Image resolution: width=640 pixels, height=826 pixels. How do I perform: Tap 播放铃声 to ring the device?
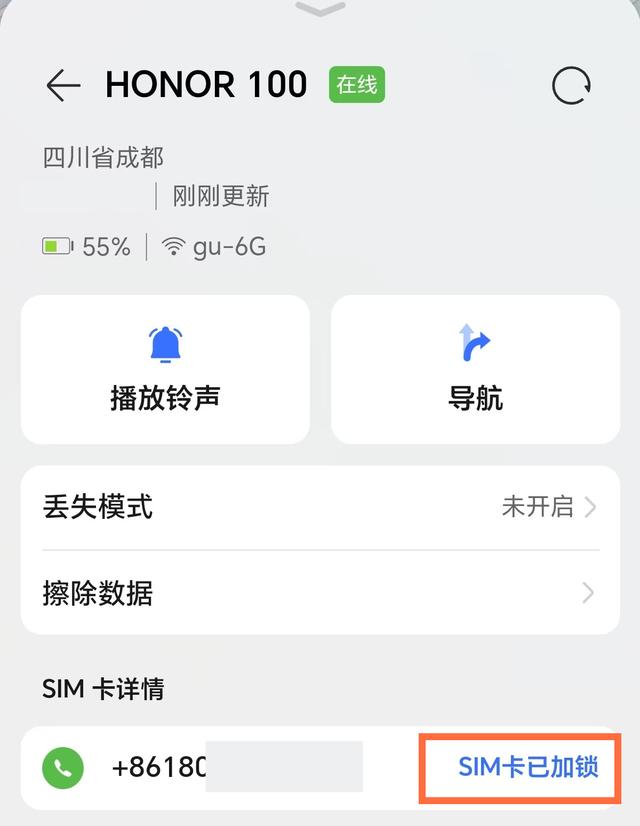pyautogui.click(x=165, y=369)
